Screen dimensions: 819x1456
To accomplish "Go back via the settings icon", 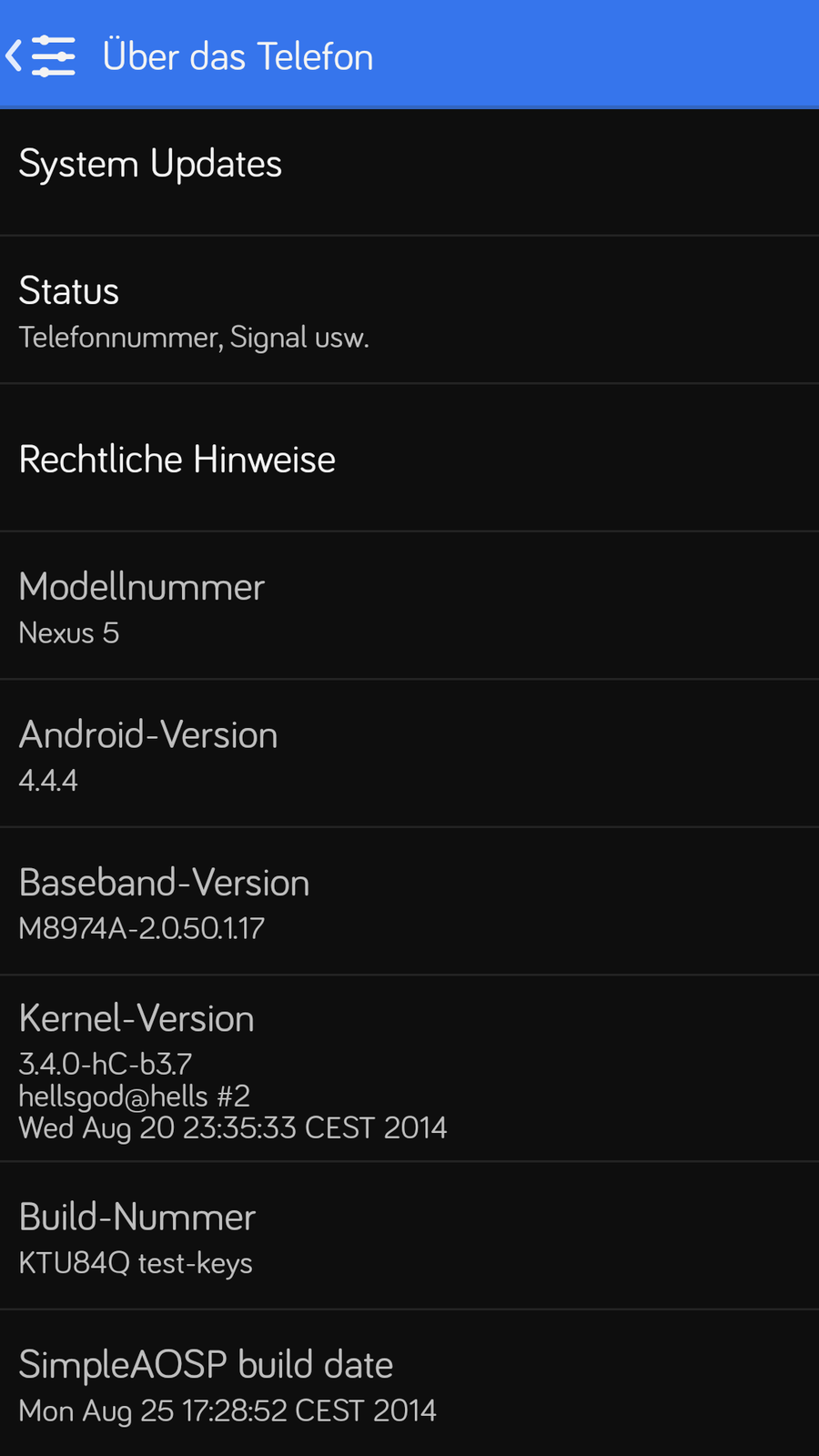I will (42, 56).
